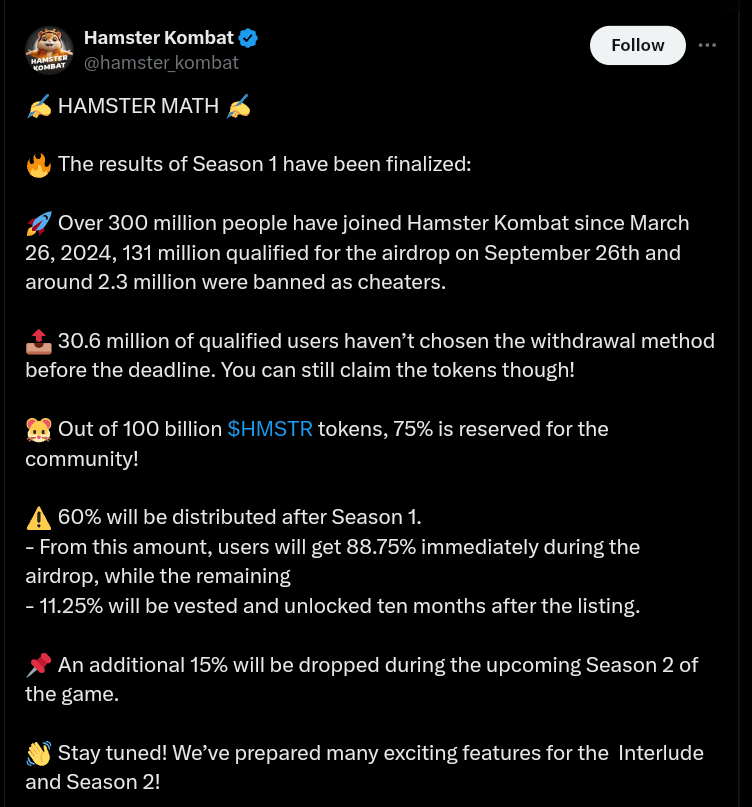Open the $HMSTR cashtag link
The image size is (752, 807).
pyautogui.click(x=270, y=429)
